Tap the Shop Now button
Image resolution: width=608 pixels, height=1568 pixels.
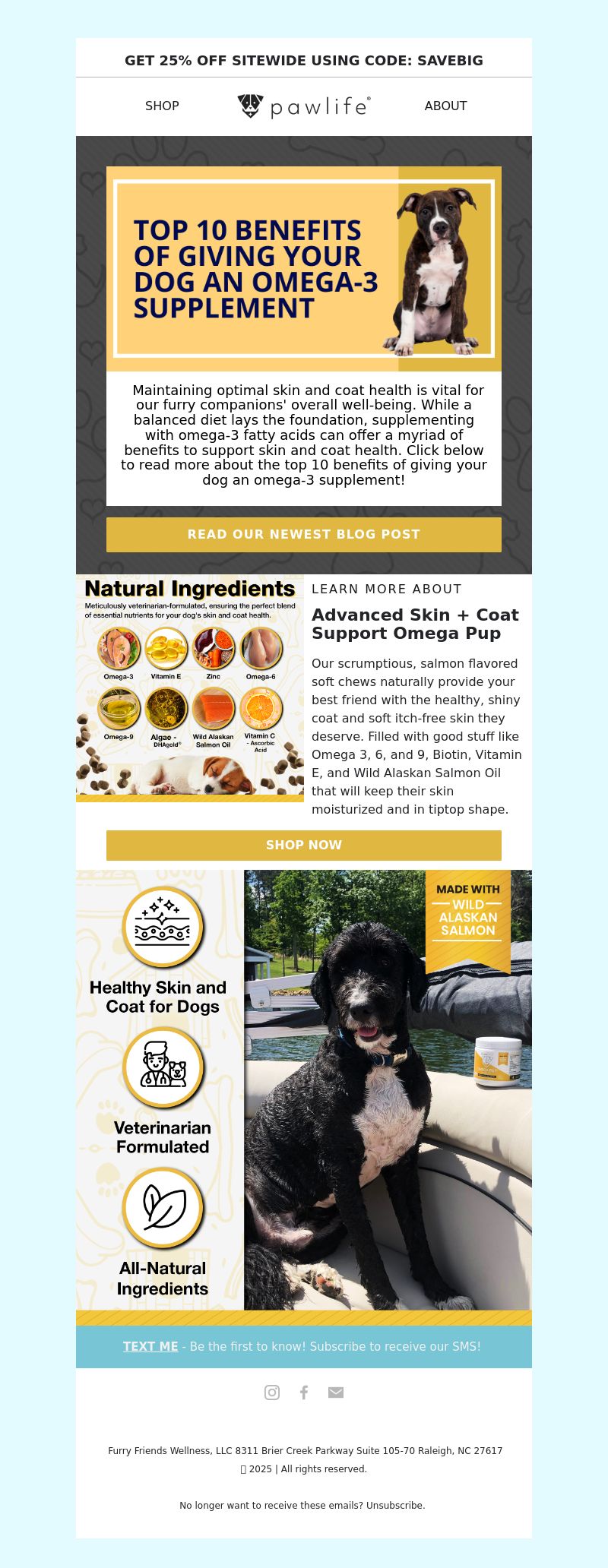(304, 845)
